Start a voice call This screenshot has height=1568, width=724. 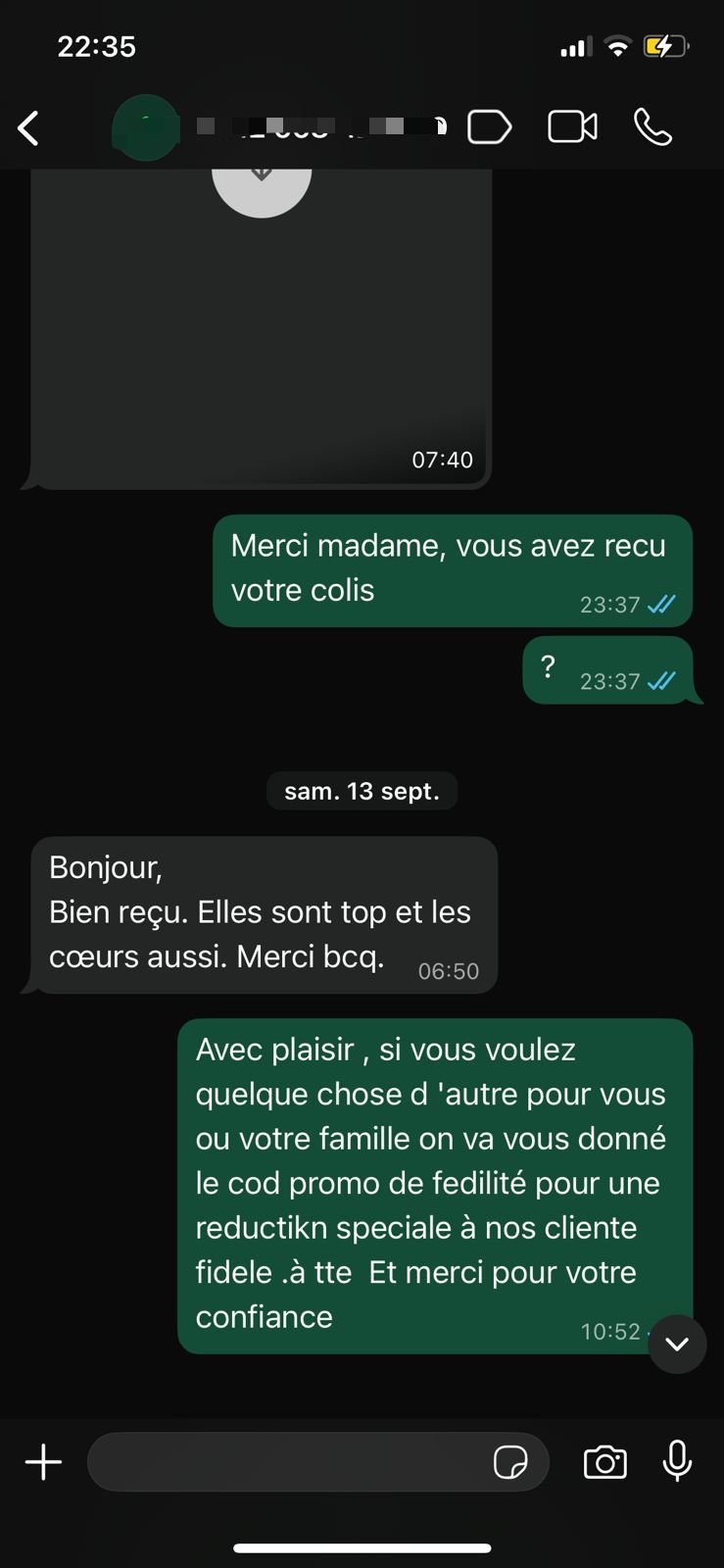652,127
